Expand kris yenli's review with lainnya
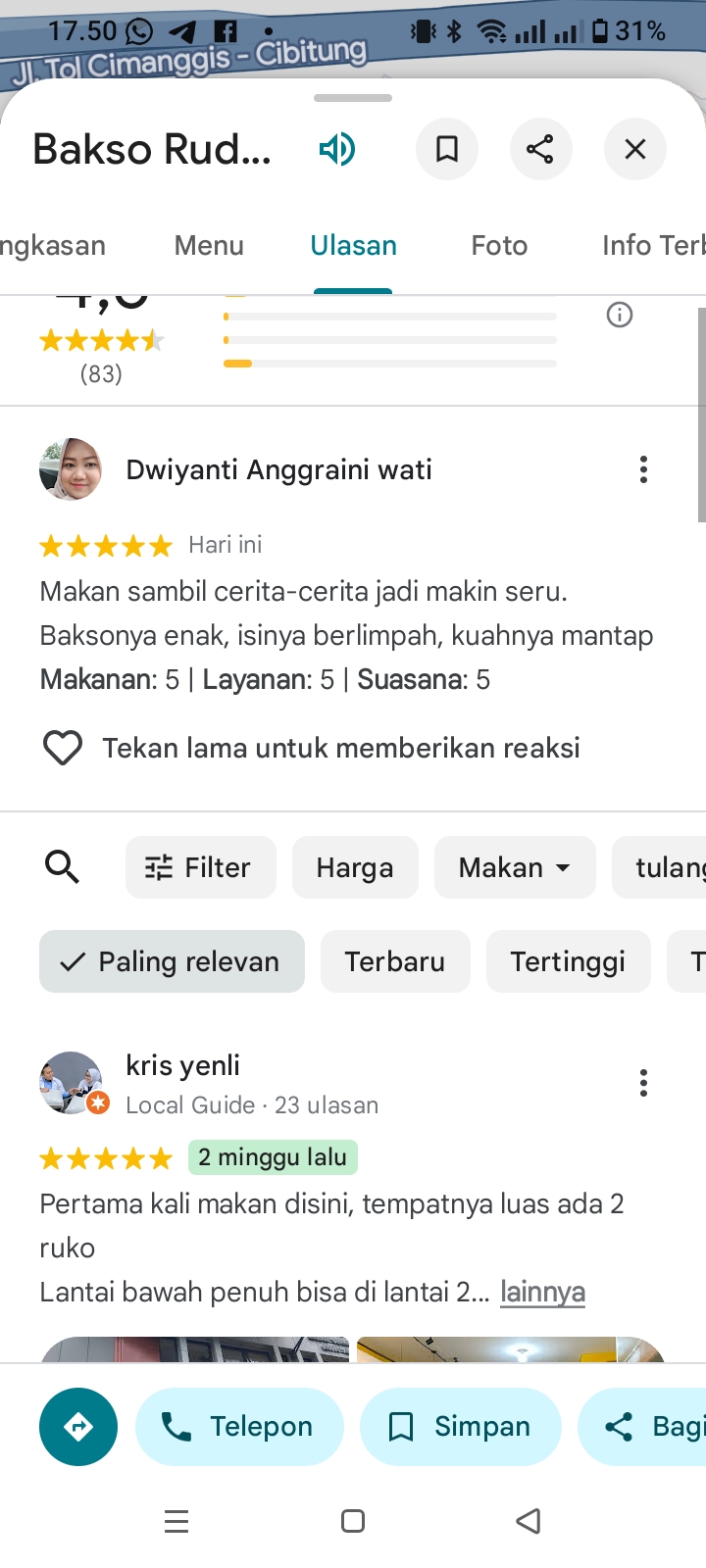Screen dimensions: 706x1568 (x=542, y=1292)
